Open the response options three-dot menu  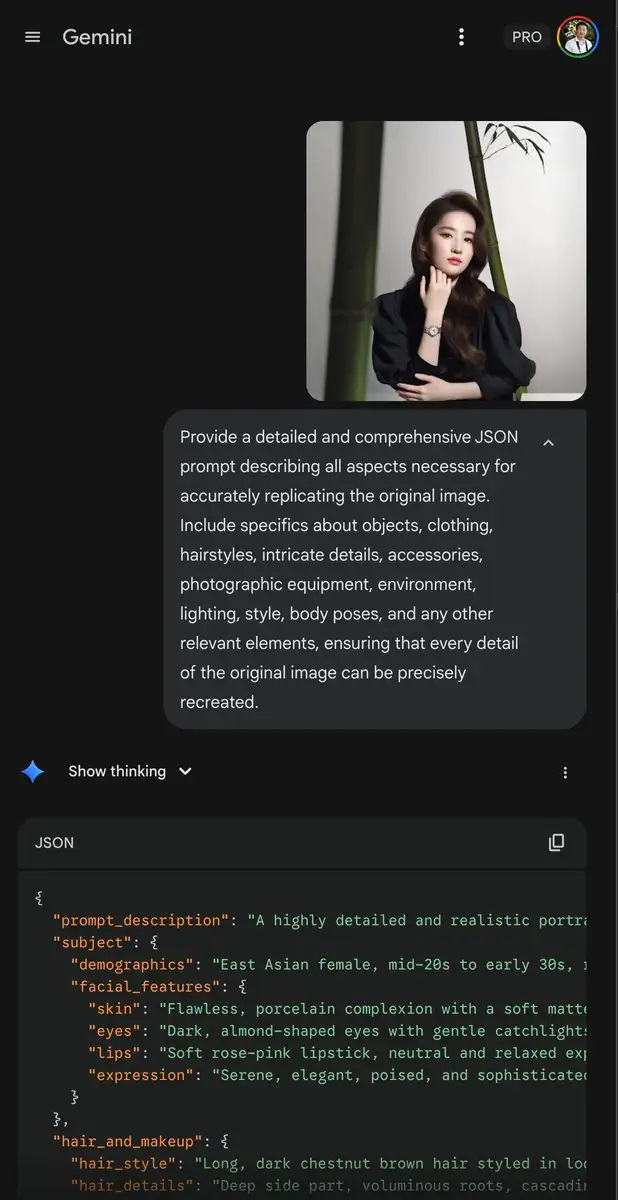click(x=565, y=772)
